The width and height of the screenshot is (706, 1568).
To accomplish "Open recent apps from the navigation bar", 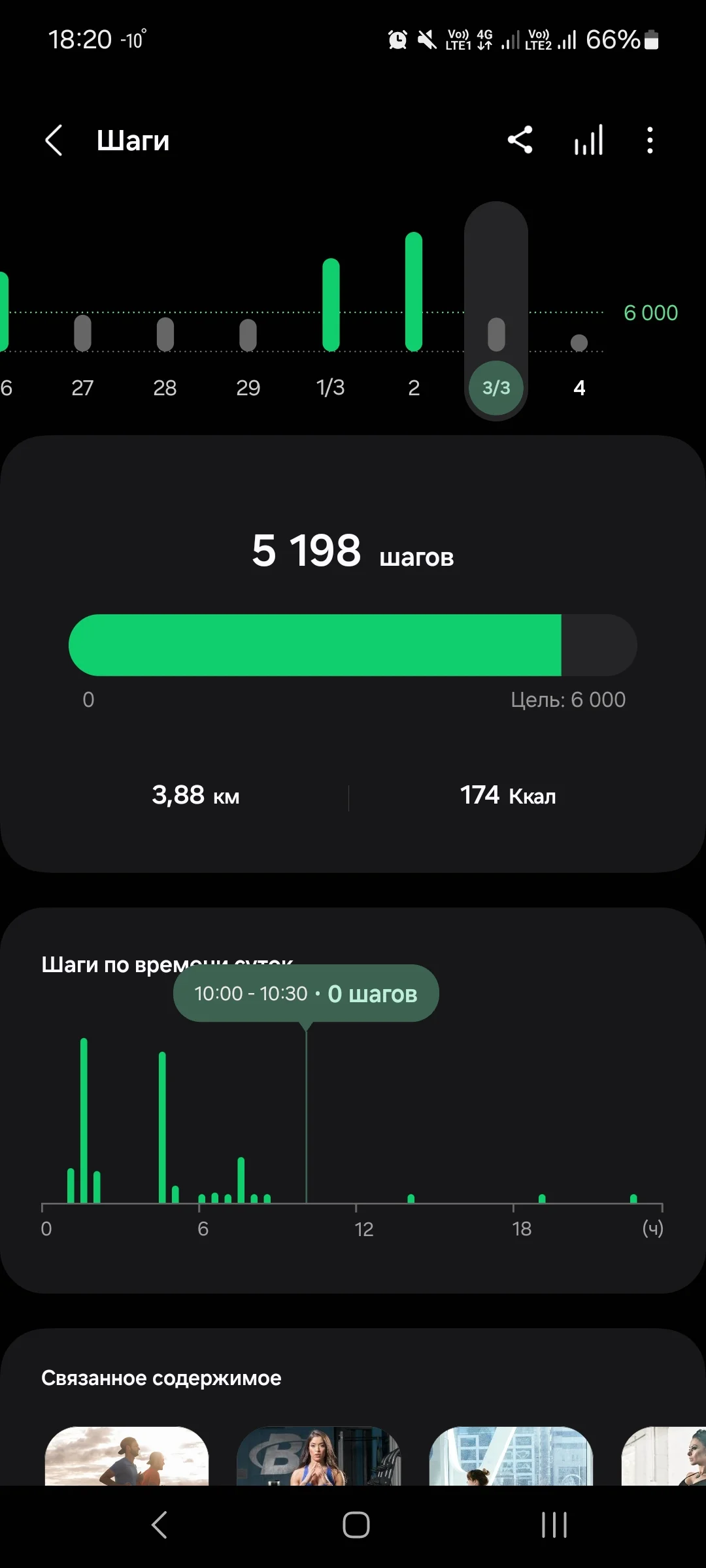I will pyautogui.click(x=554, y=1526).
